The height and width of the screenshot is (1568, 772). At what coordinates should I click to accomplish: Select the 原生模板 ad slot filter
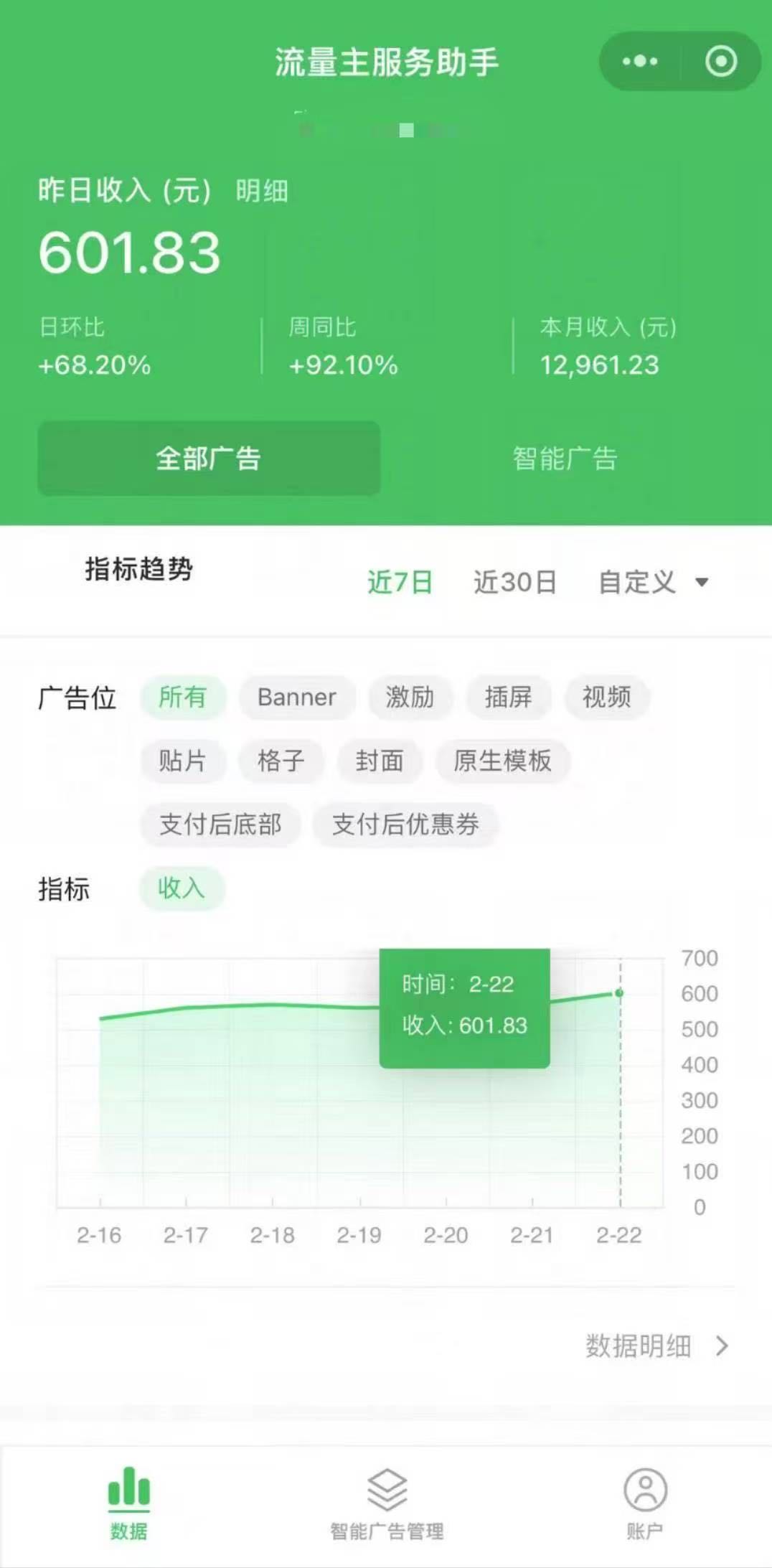pyautogui.click(x=503, y=761)
